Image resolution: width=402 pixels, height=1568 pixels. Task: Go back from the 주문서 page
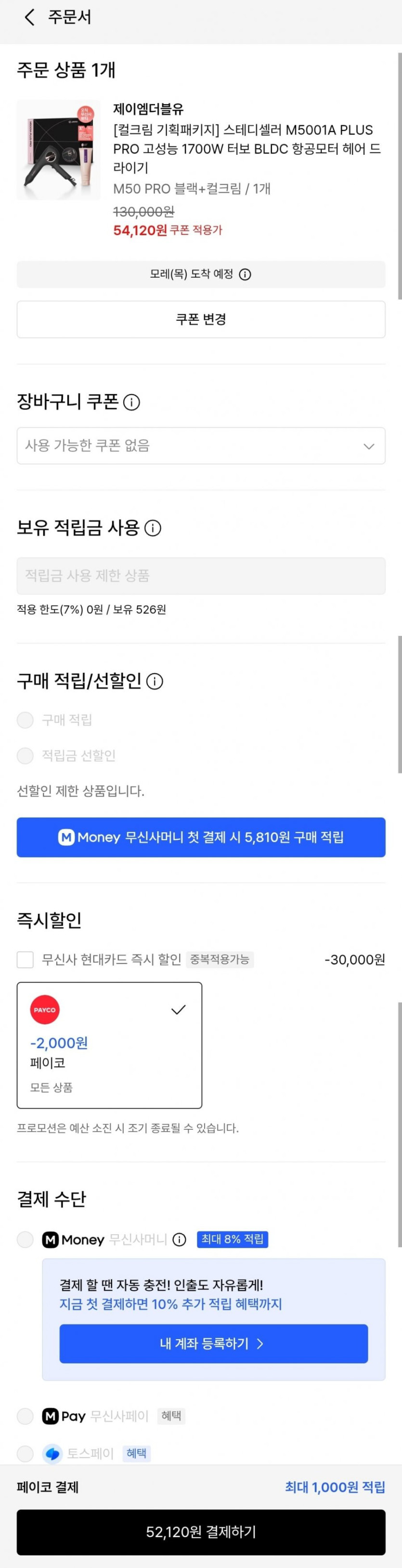click(x=28, y=17)
